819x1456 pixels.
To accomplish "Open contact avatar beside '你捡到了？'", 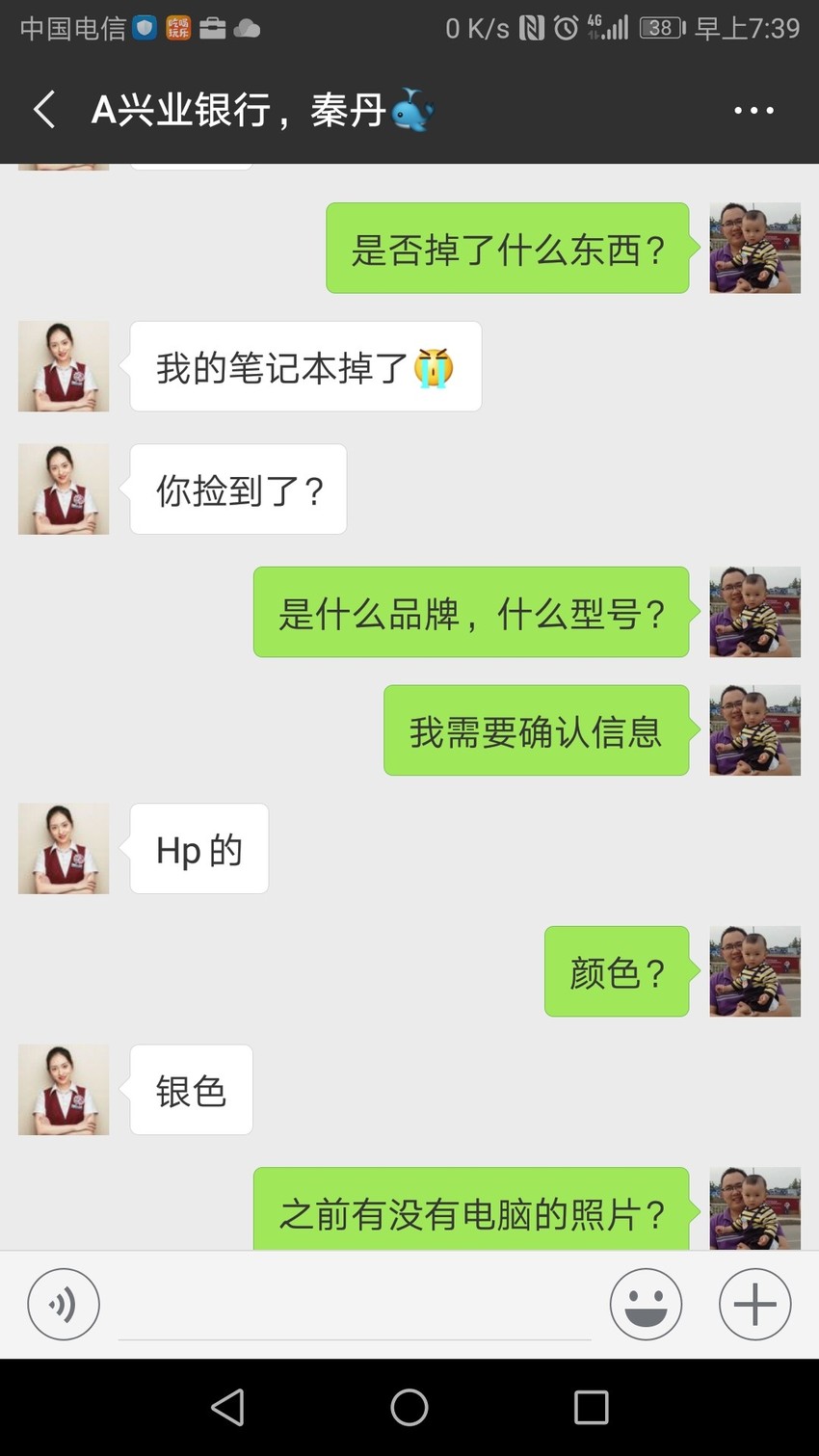I will tap(64, 489).
